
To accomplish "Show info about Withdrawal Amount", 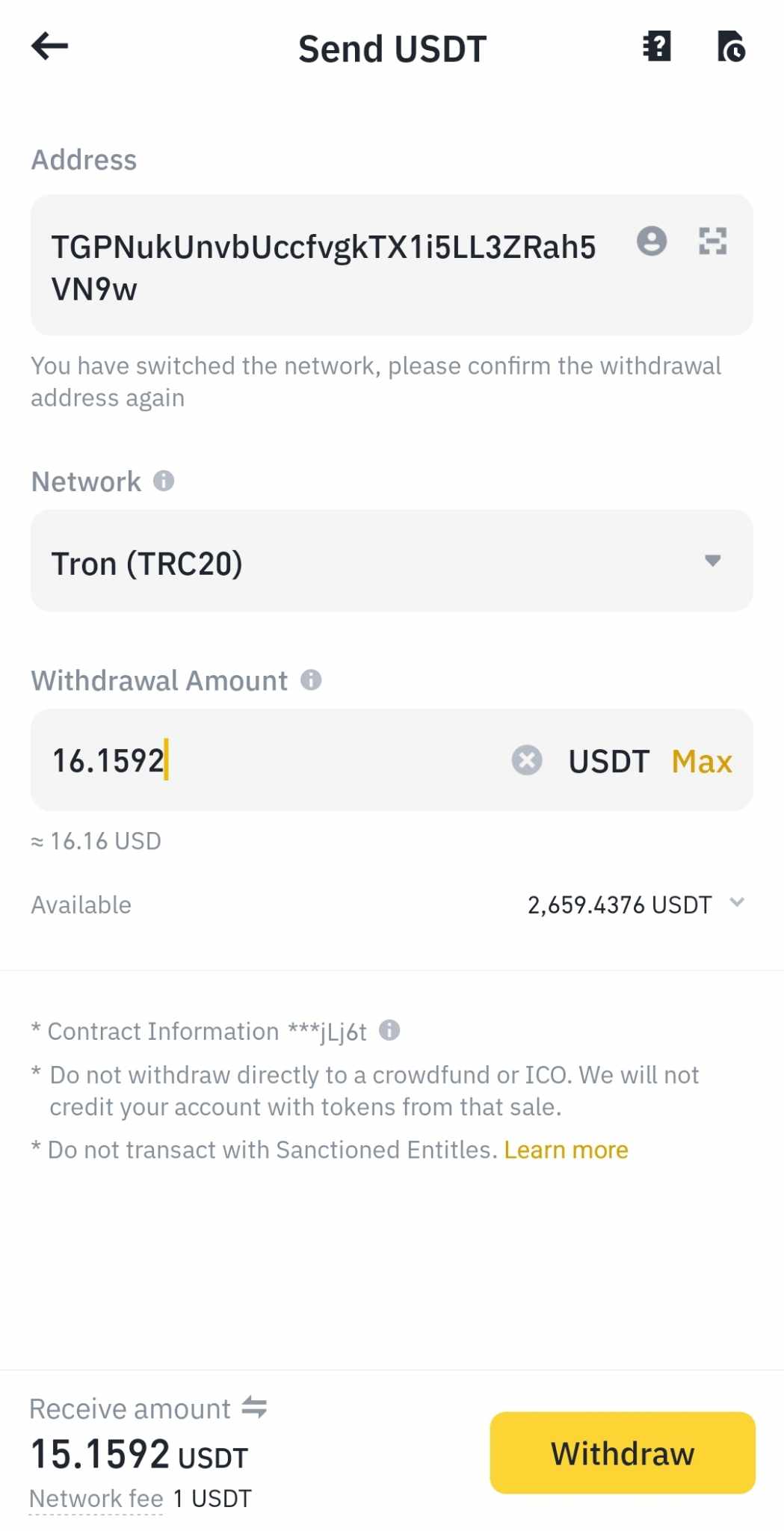I will pyautogui.click(x=311, y=680).
